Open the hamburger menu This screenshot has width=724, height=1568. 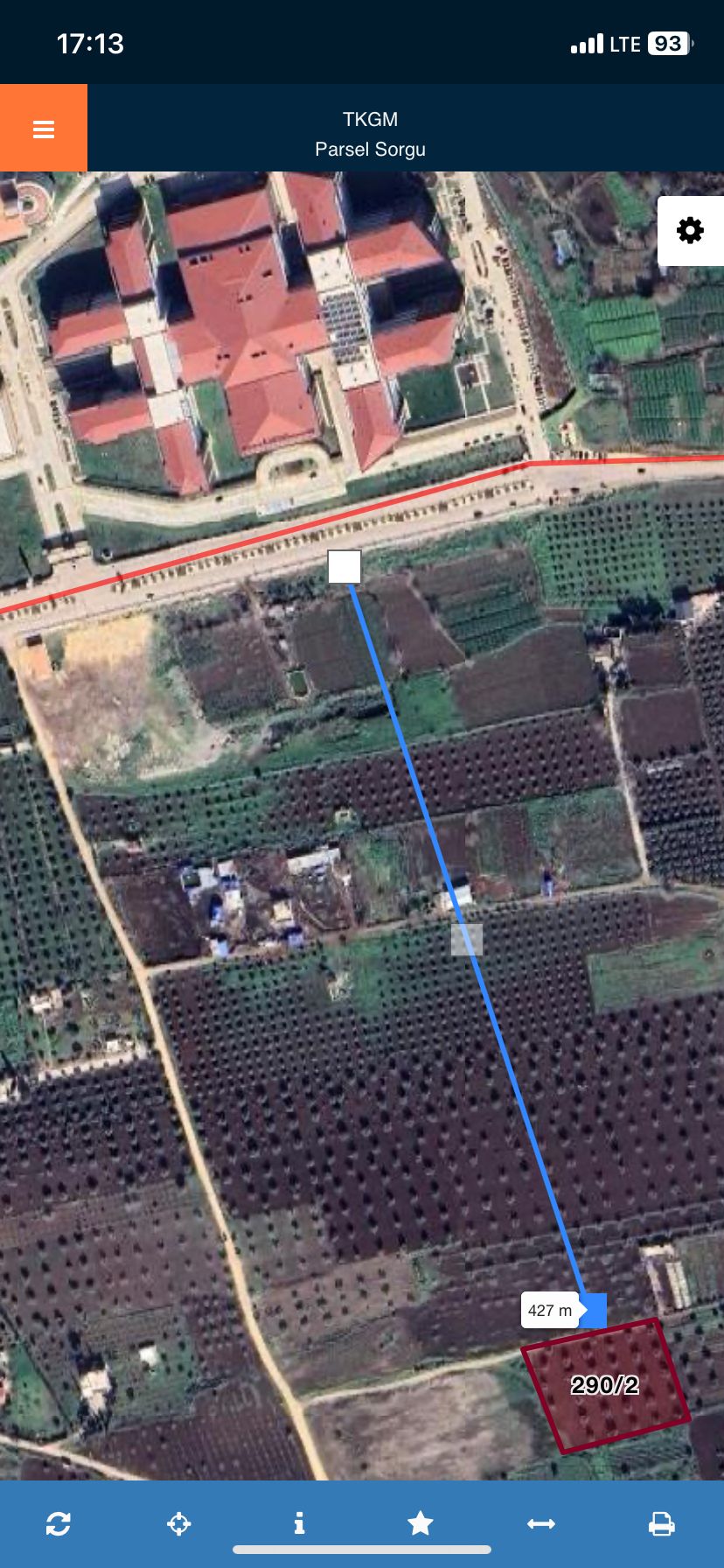point(44,129)
